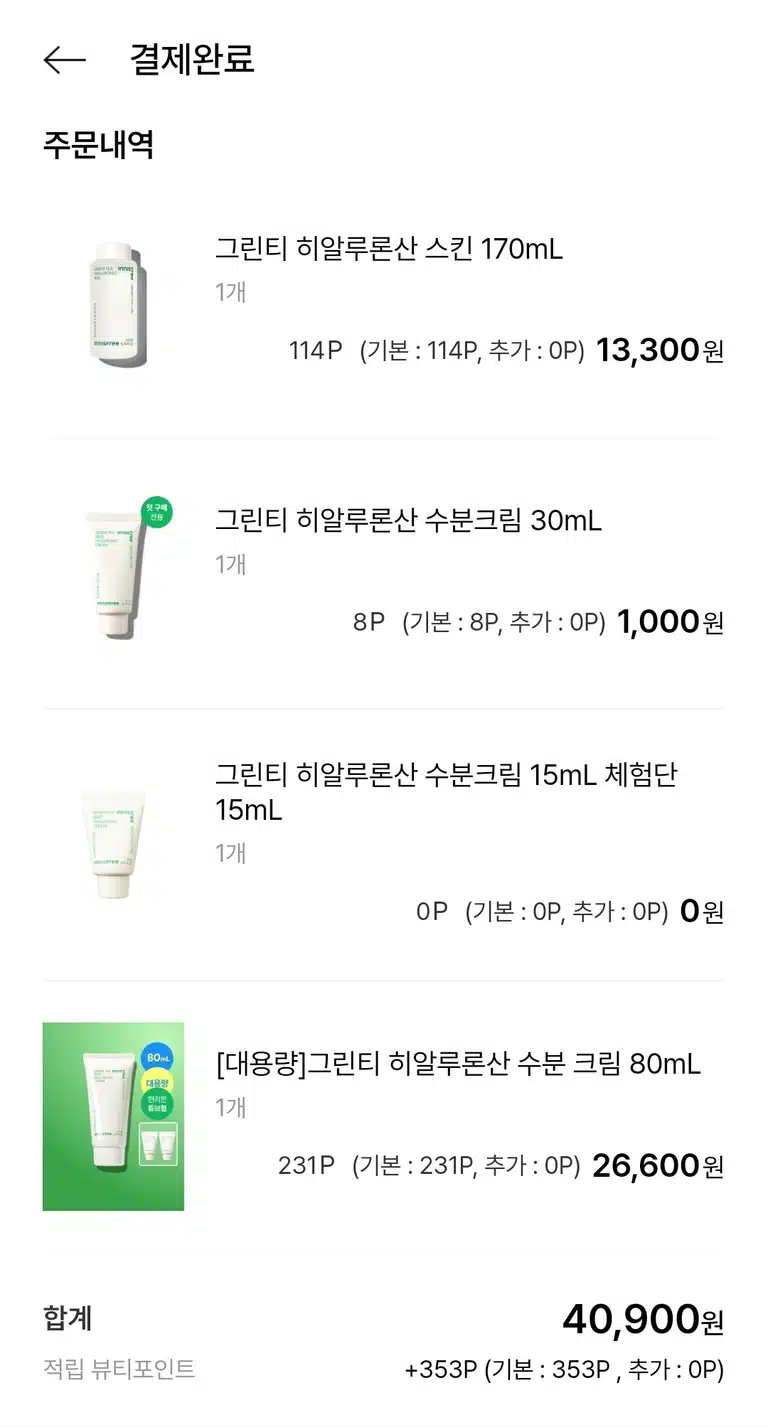
Task: Go back using the top-left arrow
Action: pos(65,60)
